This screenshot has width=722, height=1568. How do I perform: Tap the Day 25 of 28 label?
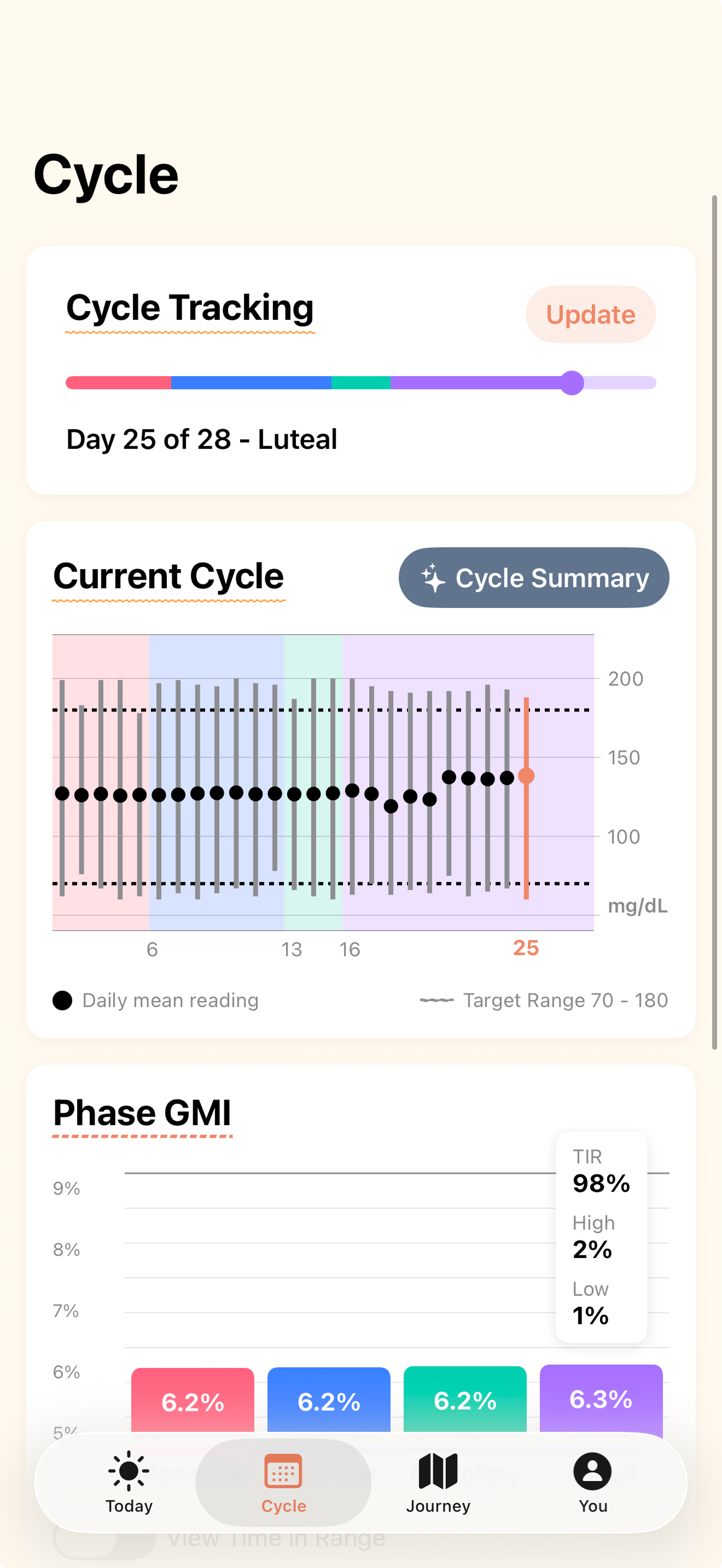coord(202,439)
